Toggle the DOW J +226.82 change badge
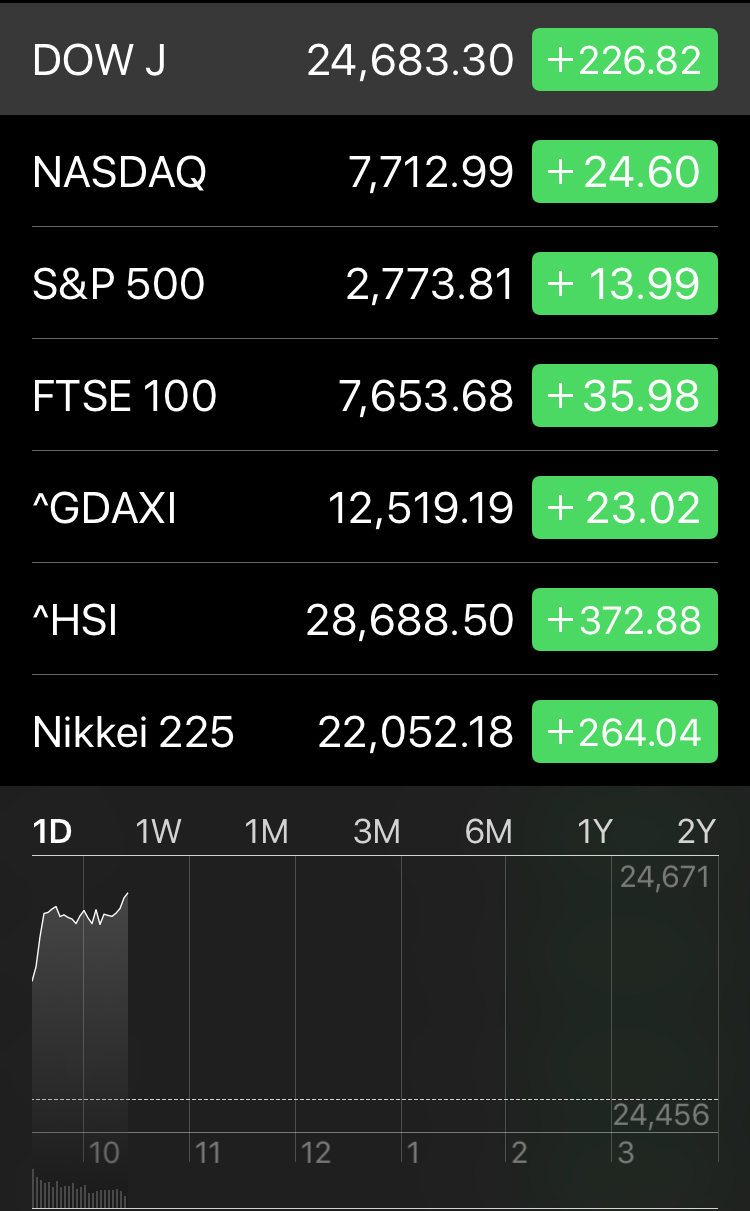The width and height of the screenshot is (750, 1211). pyautogui.click(x=624, y=61)
